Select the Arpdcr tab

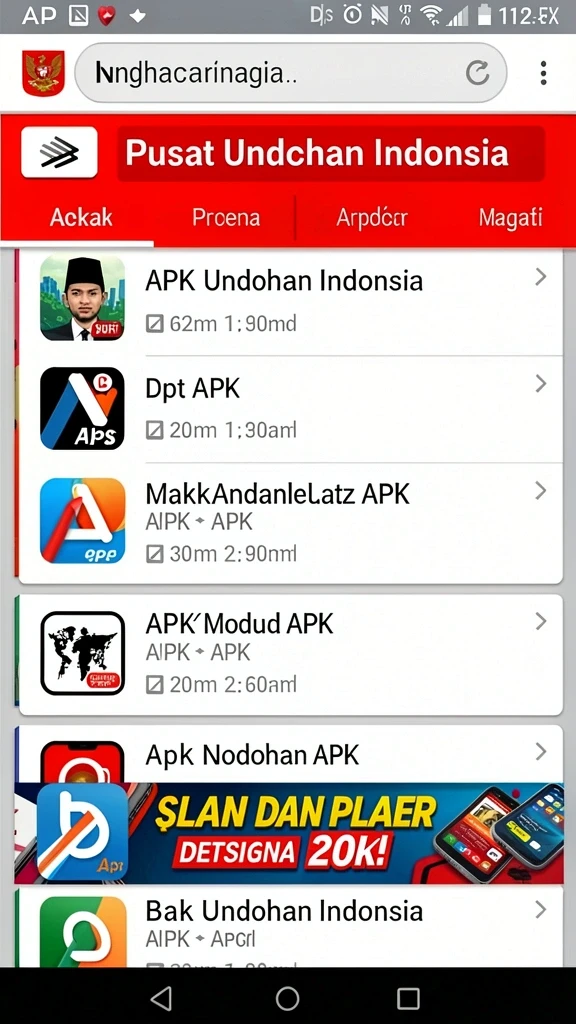click(372, 217)
